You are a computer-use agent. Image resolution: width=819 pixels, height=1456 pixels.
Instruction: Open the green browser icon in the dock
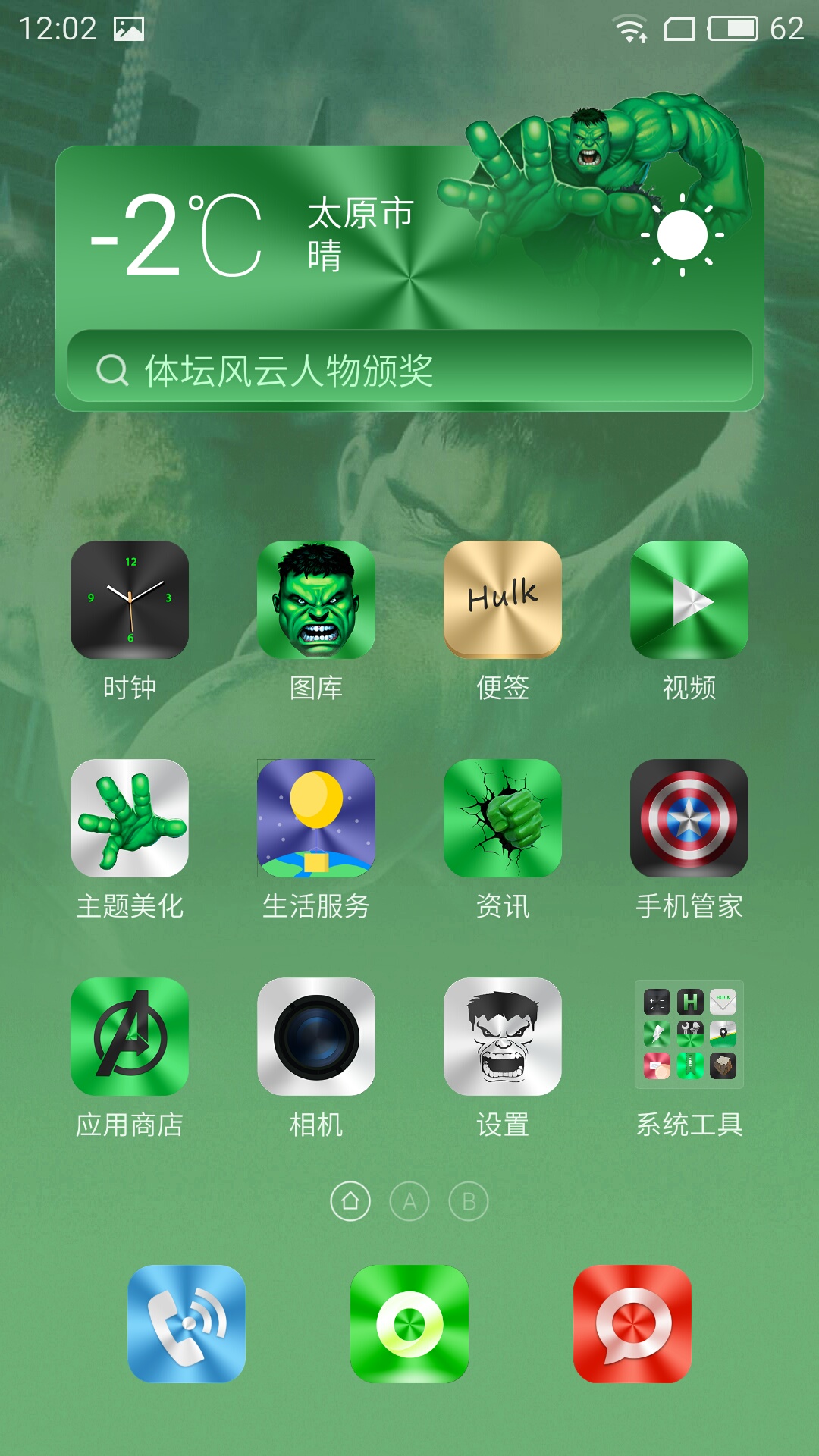click(409, 1323)
